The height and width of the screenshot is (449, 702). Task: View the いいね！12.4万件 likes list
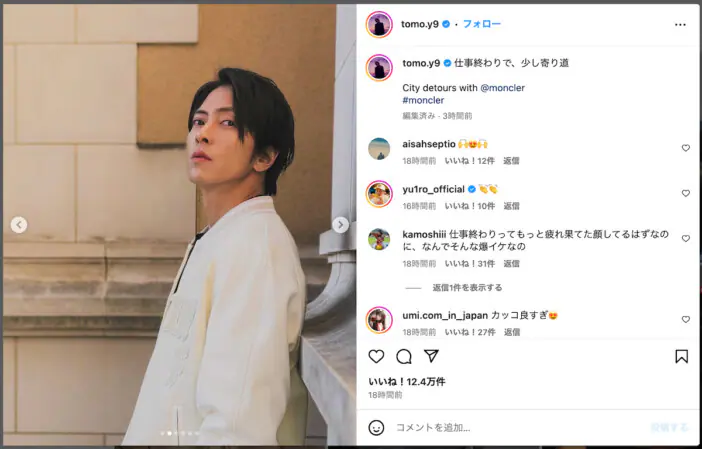[x=407, y=381]
